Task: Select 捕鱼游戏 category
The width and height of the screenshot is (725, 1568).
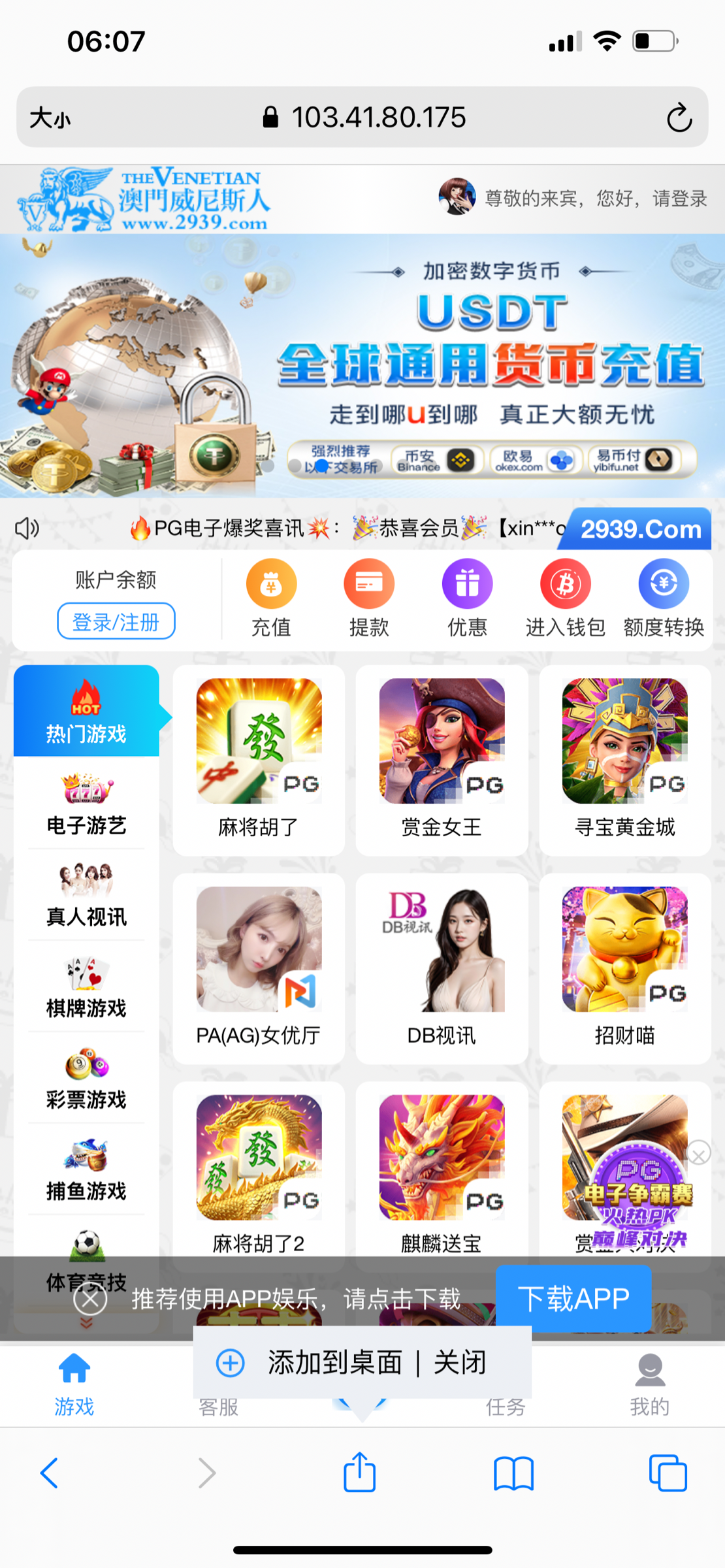Action: 86,1170
